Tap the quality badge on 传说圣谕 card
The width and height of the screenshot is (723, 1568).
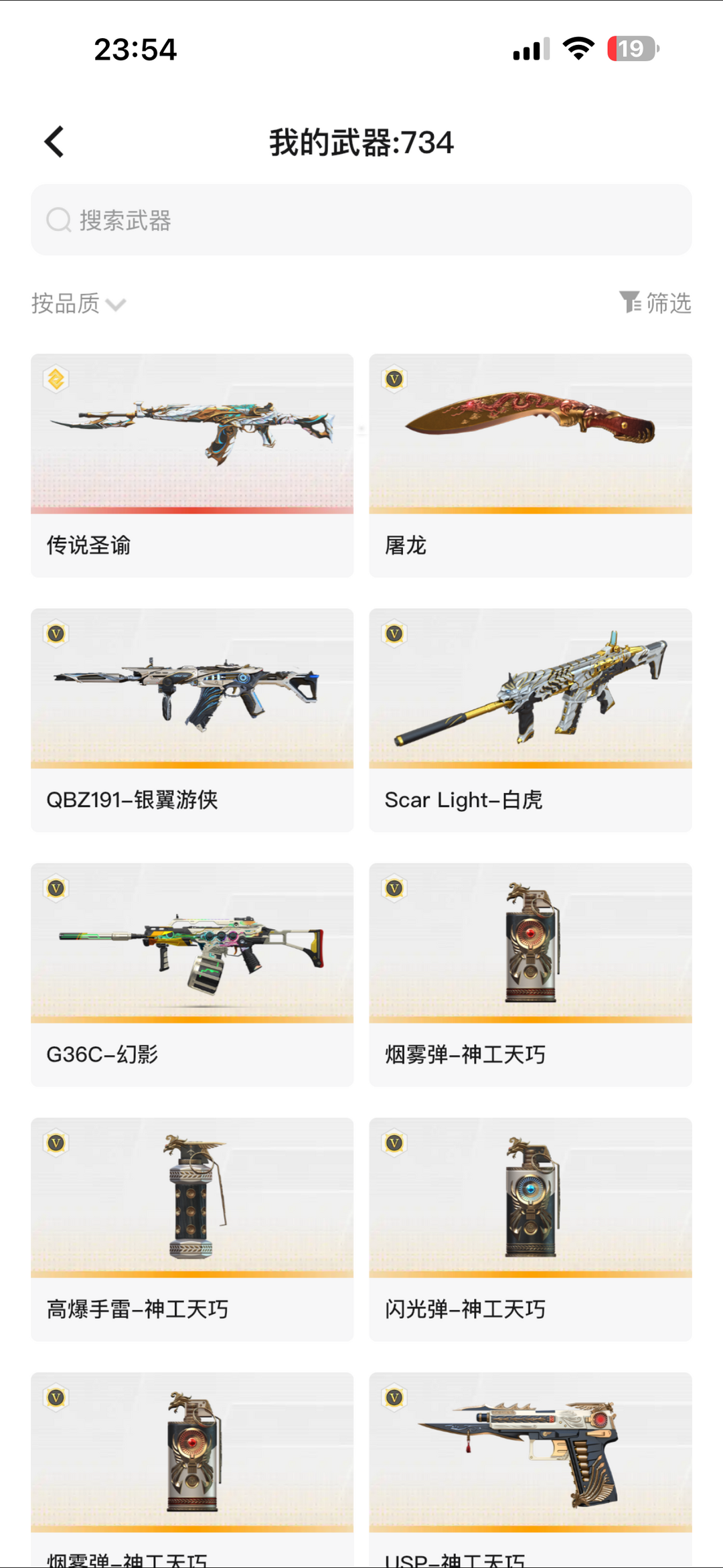tap(56, 379)
